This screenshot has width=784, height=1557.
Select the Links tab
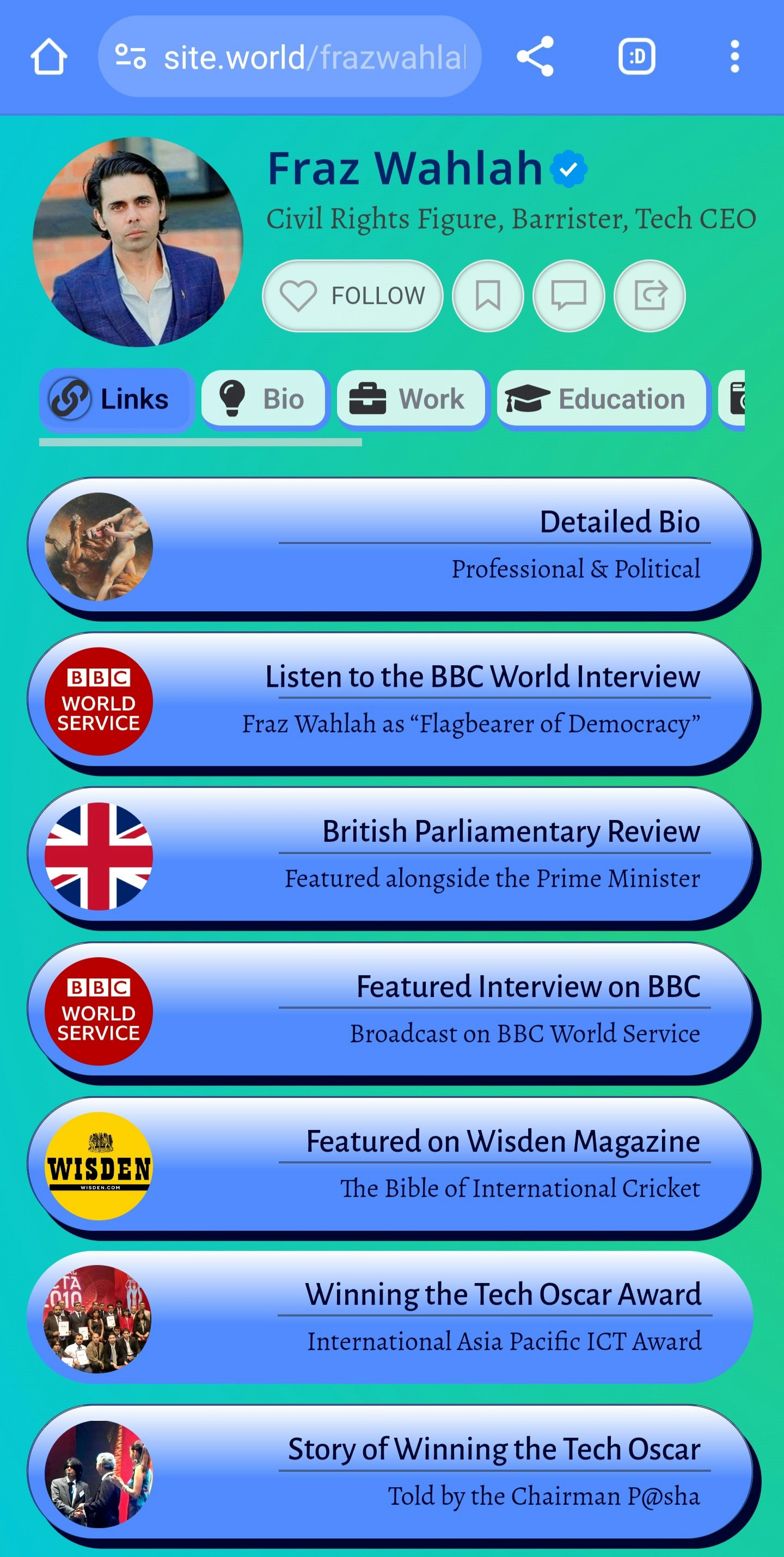coord(115,399)
